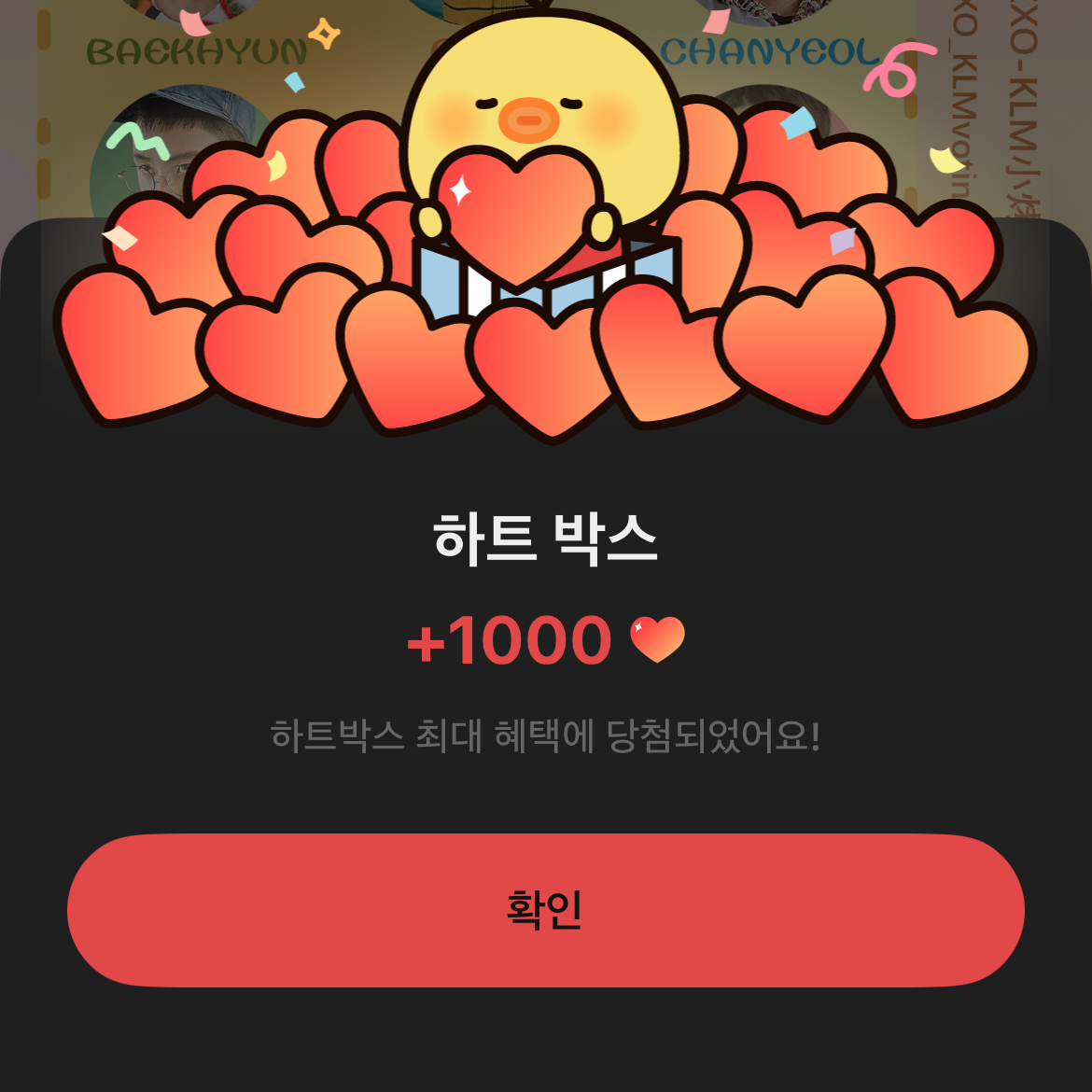Confirm the heart box reward with 확인
1092x1092 pixels.
[x=545, y=910]
